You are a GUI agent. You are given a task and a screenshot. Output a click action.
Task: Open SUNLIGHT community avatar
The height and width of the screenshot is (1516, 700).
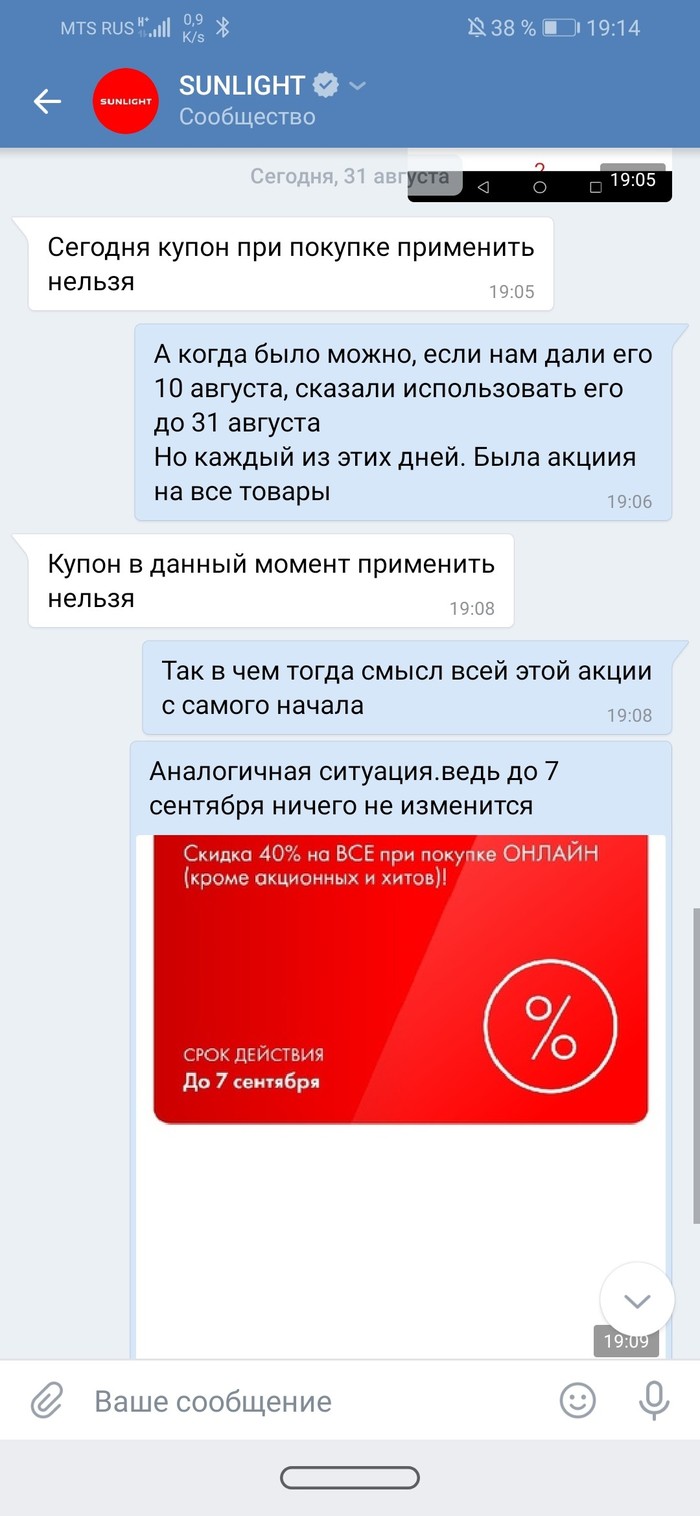pos(125,101)
